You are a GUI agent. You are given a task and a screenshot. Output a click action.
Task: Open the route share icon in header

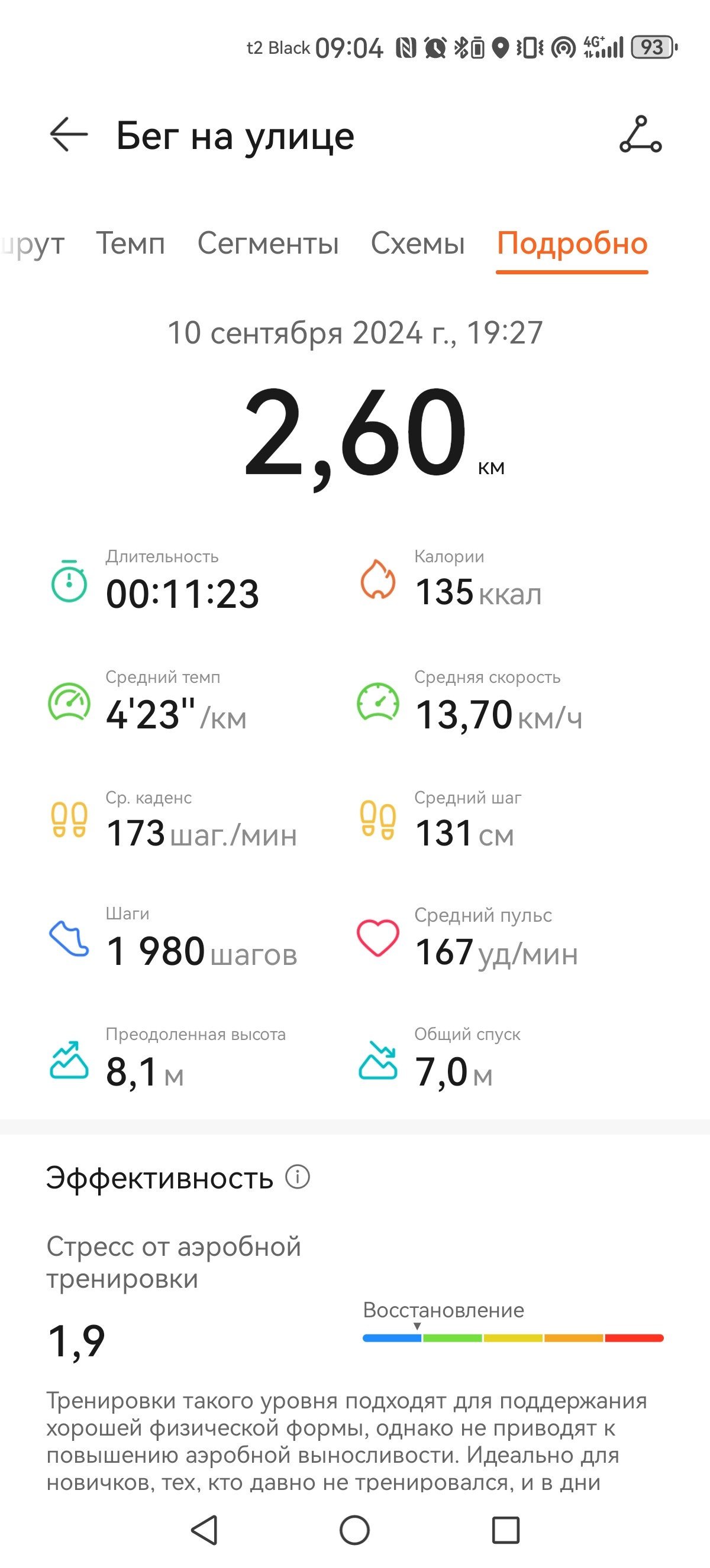(x=640, y=134)
